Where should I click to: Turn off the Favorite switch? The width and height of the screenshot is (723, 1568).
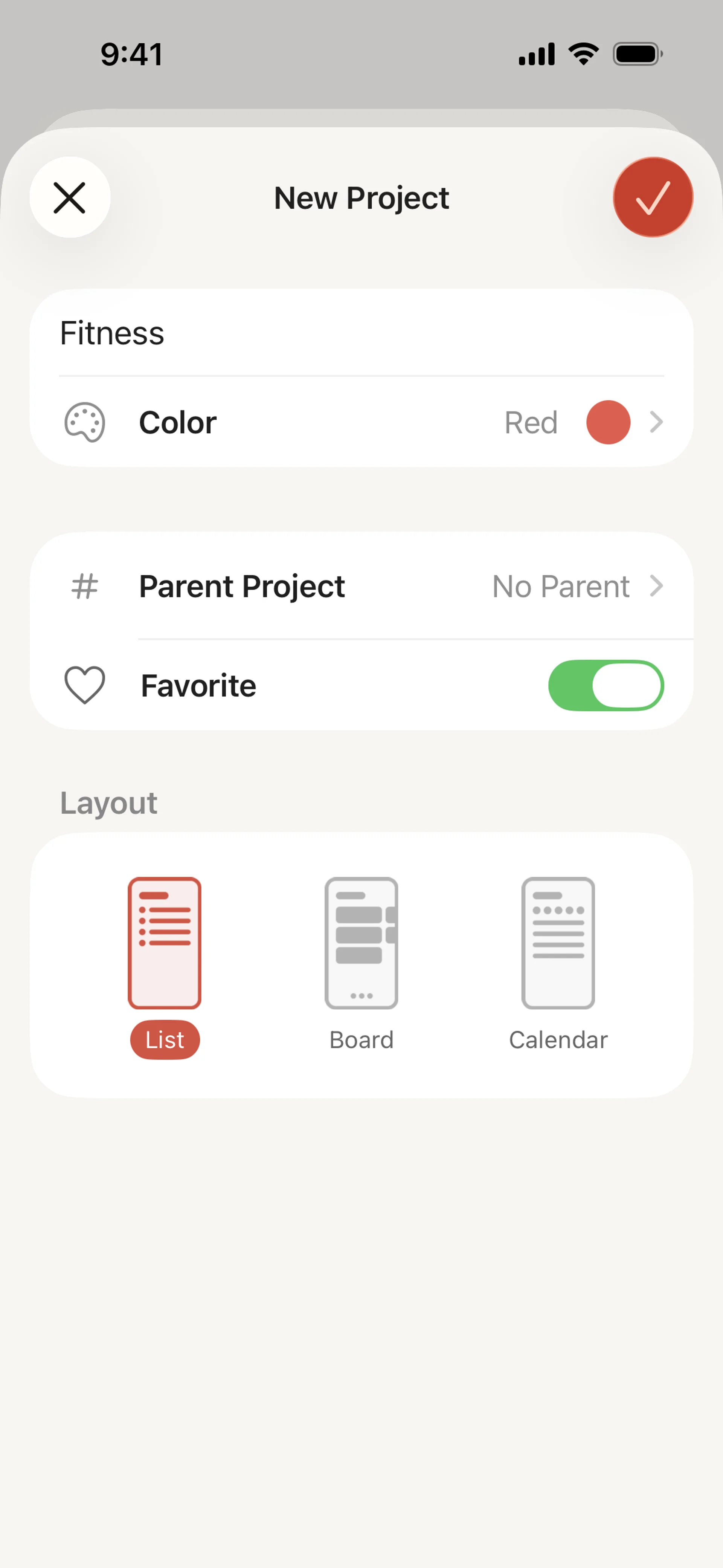(x=606, y=685)
